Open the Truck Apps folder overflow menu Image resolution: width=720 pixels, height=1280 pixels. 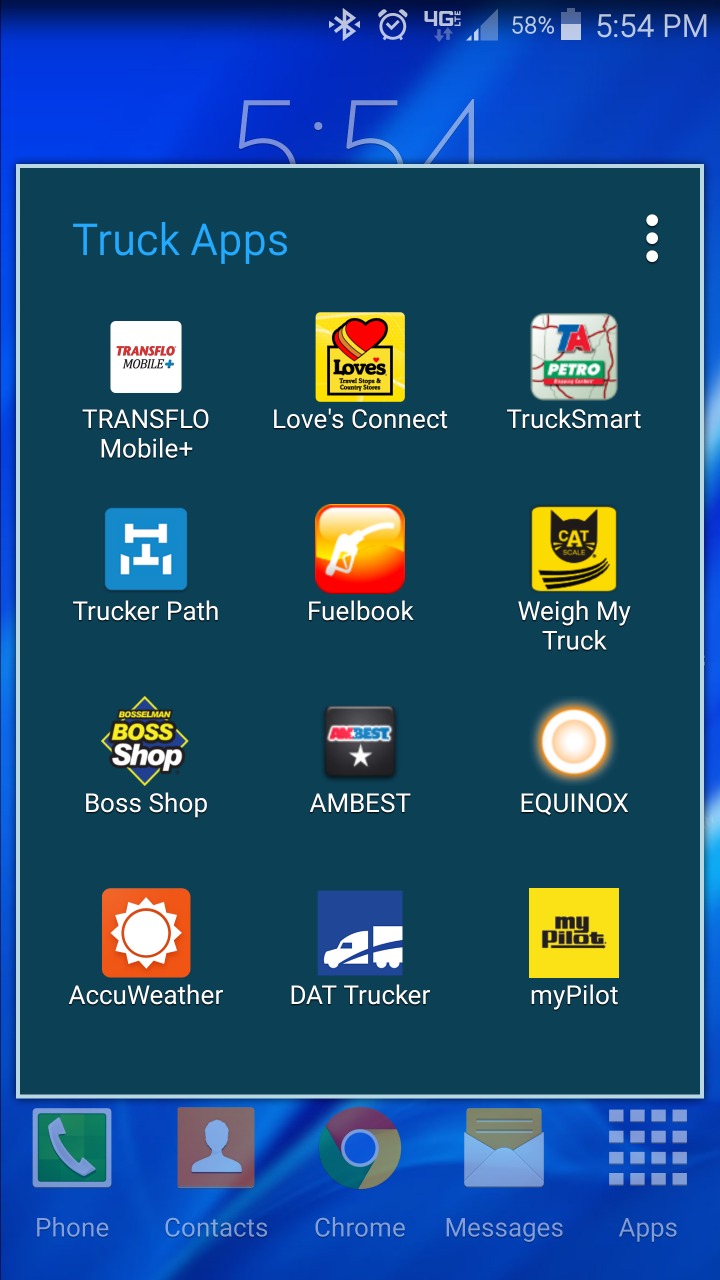[652, 239]
